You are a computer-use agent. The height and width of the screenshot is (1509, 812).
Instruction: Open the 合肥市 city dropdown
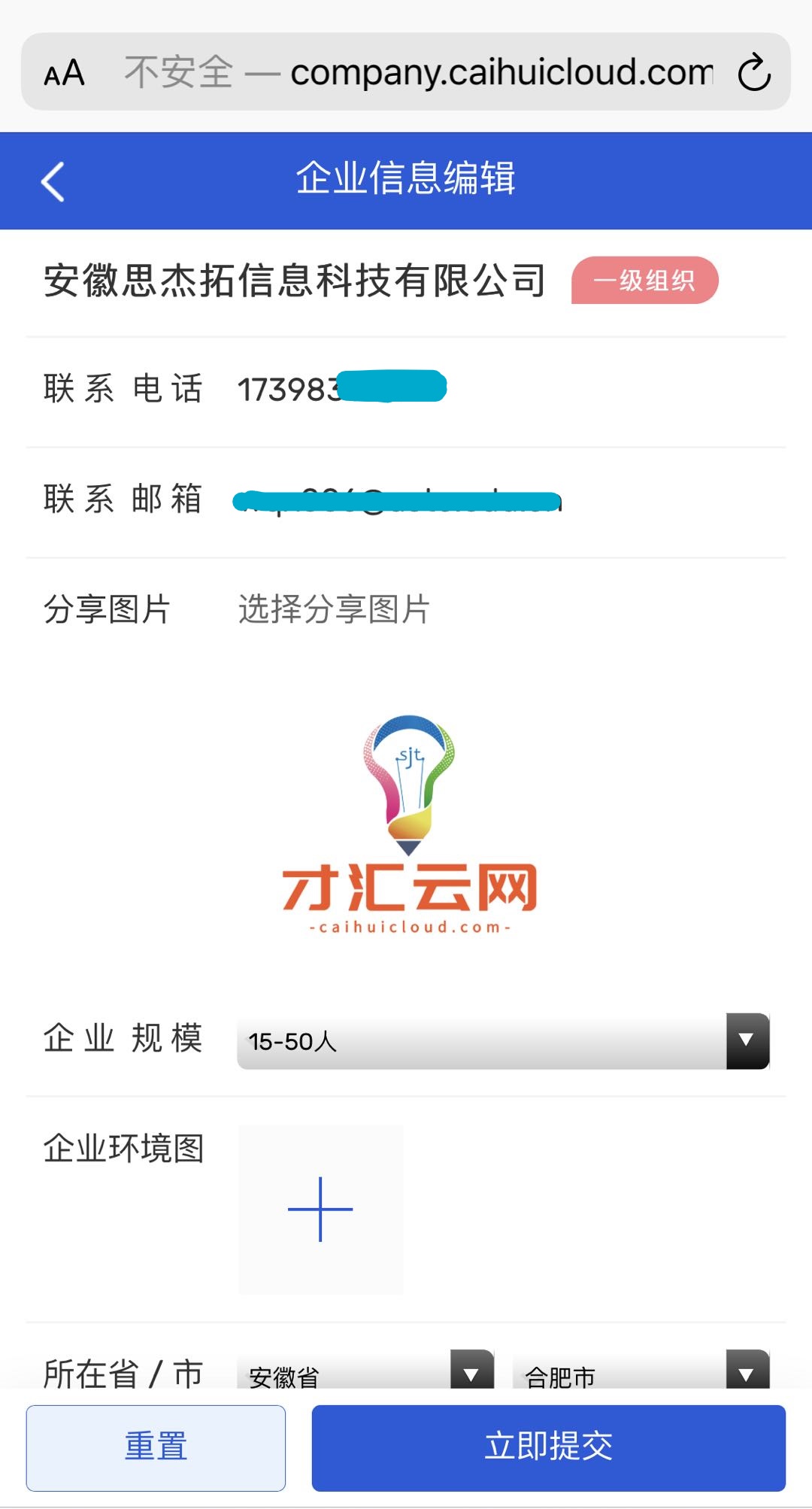click(641, 1374)
